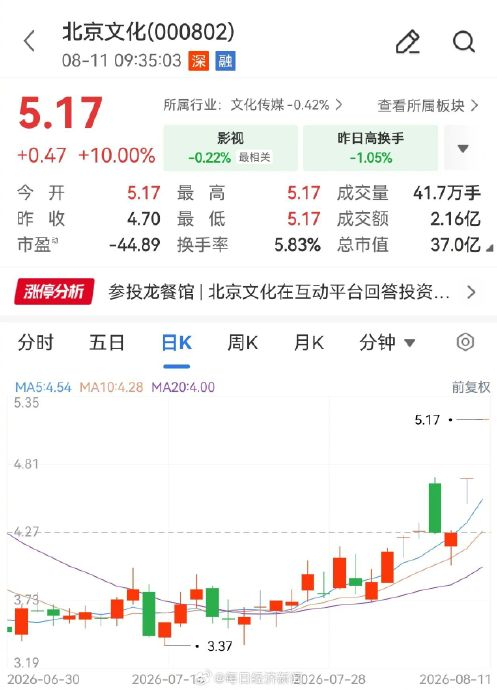This screenshot has height=690, width=497.
Task: View 查看所属板块 sectors
Action: pyautogui.click(x=427, y=105)
